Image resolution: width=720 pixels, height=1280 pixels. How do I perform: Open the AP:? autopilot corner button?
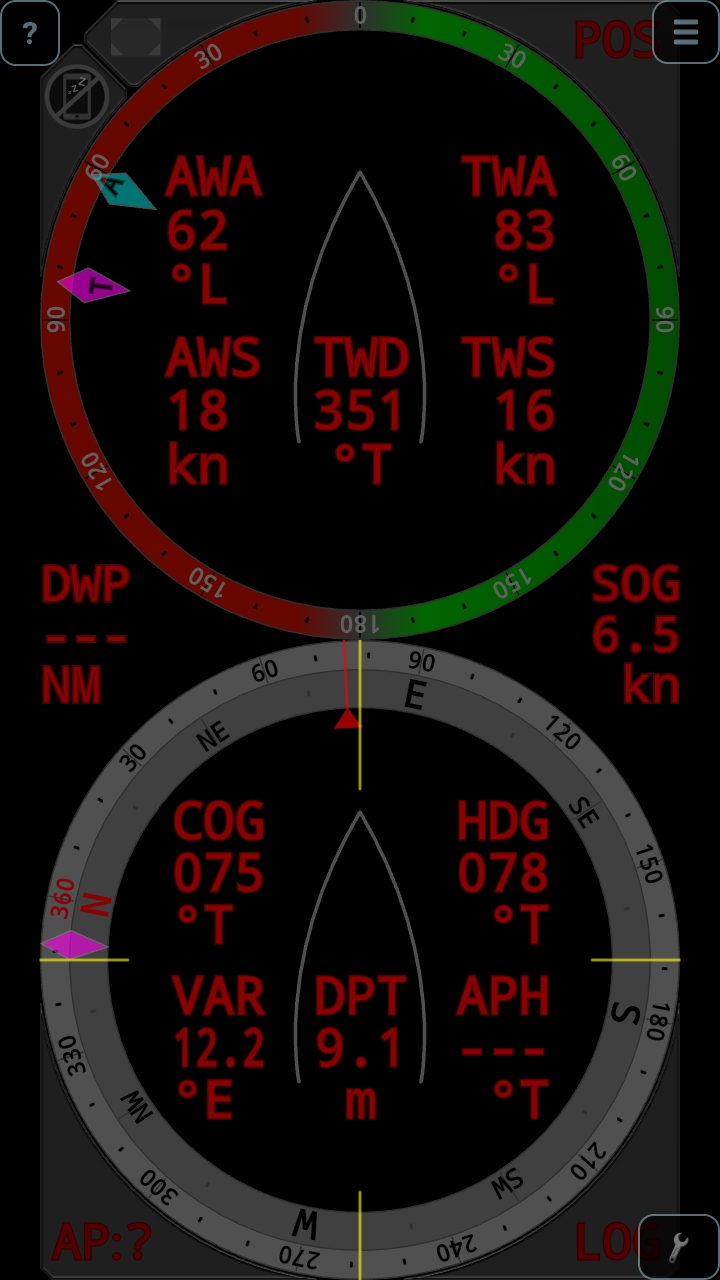pyautogui.click(x=101, y=1242)
